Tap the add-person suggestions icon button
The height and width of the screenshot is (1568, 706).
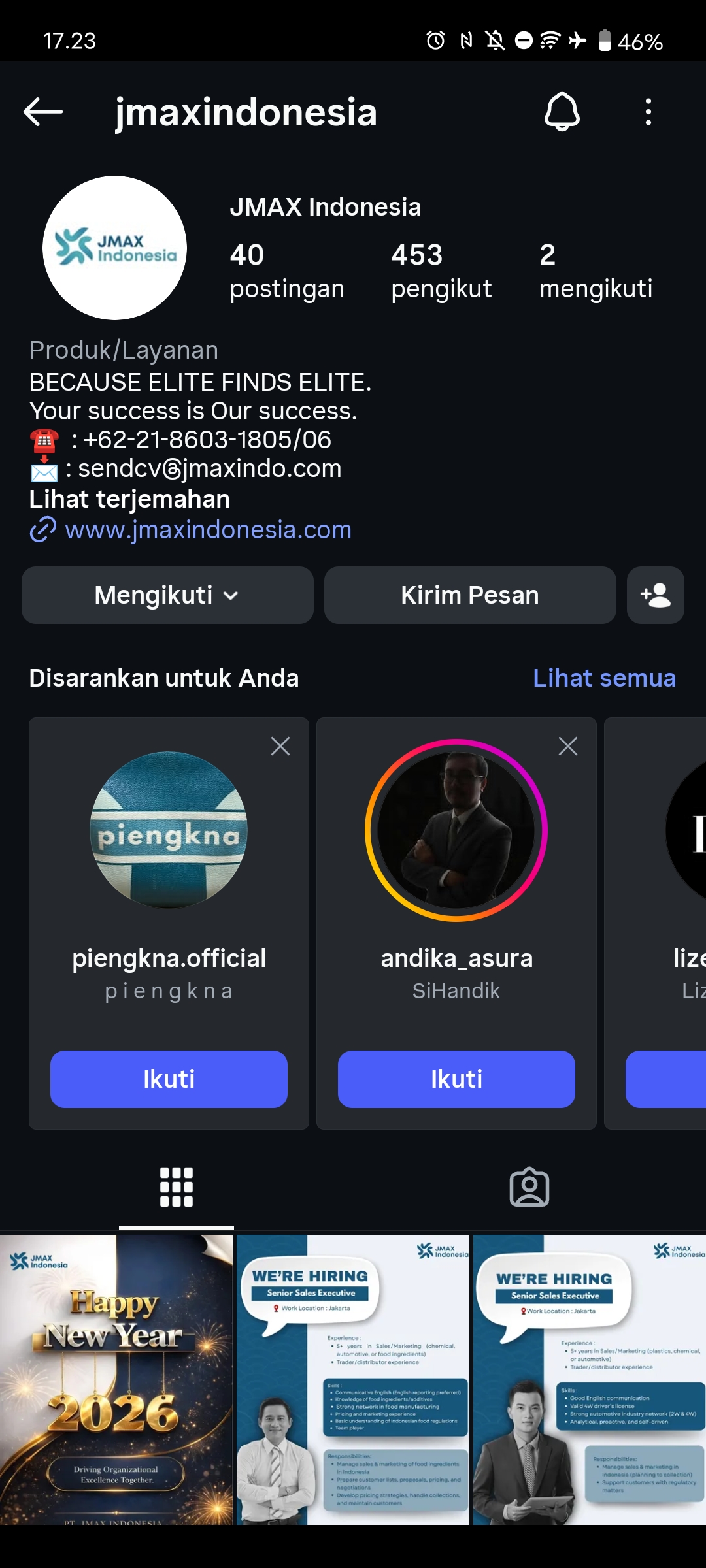pyautogui.click(x=655, y=595)
